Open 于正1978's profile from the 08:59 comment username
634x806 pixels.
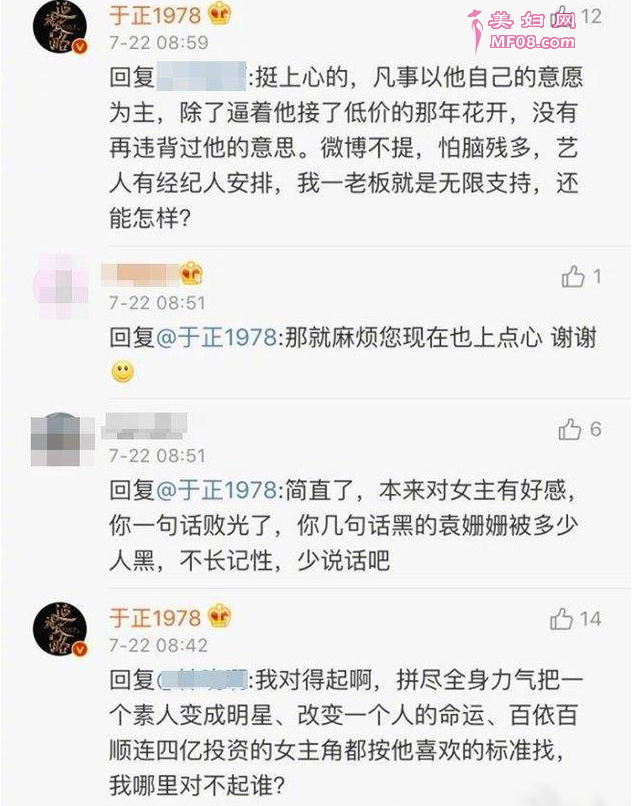point(155,17)
